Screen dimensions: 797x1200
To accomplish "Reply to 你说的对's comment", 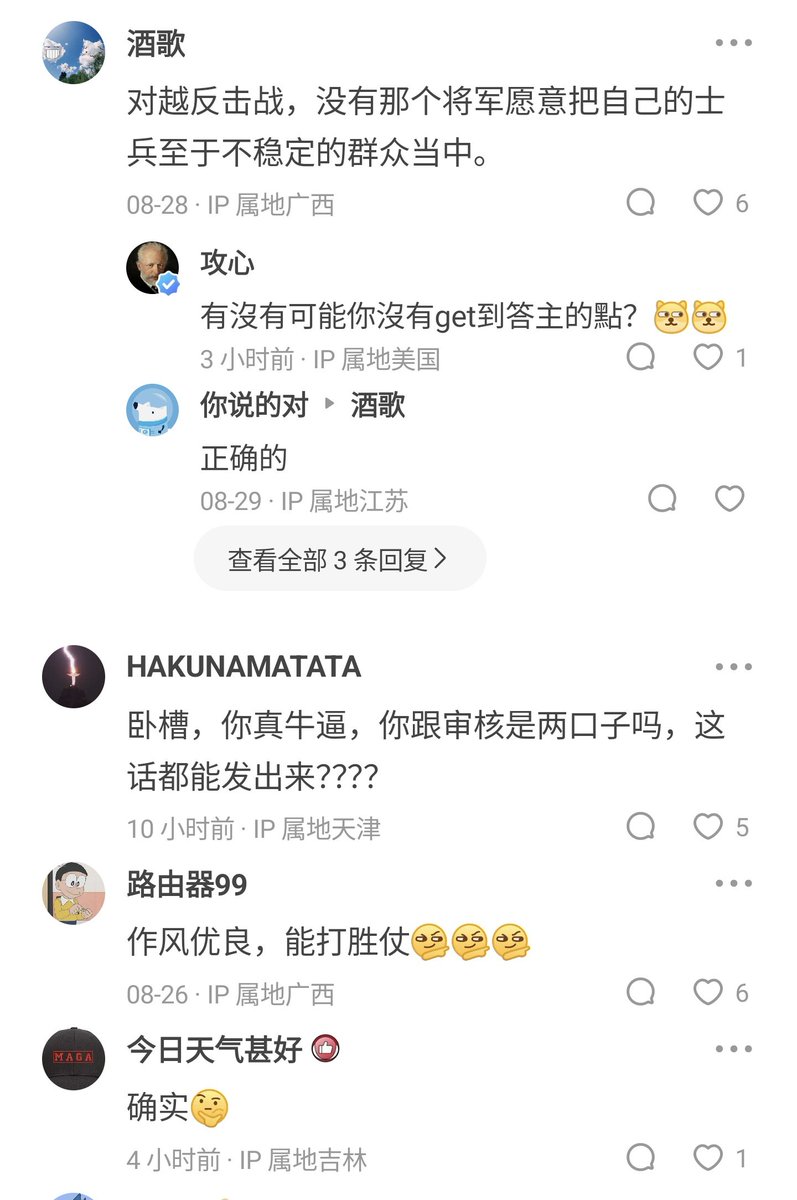I will [662, 498].
